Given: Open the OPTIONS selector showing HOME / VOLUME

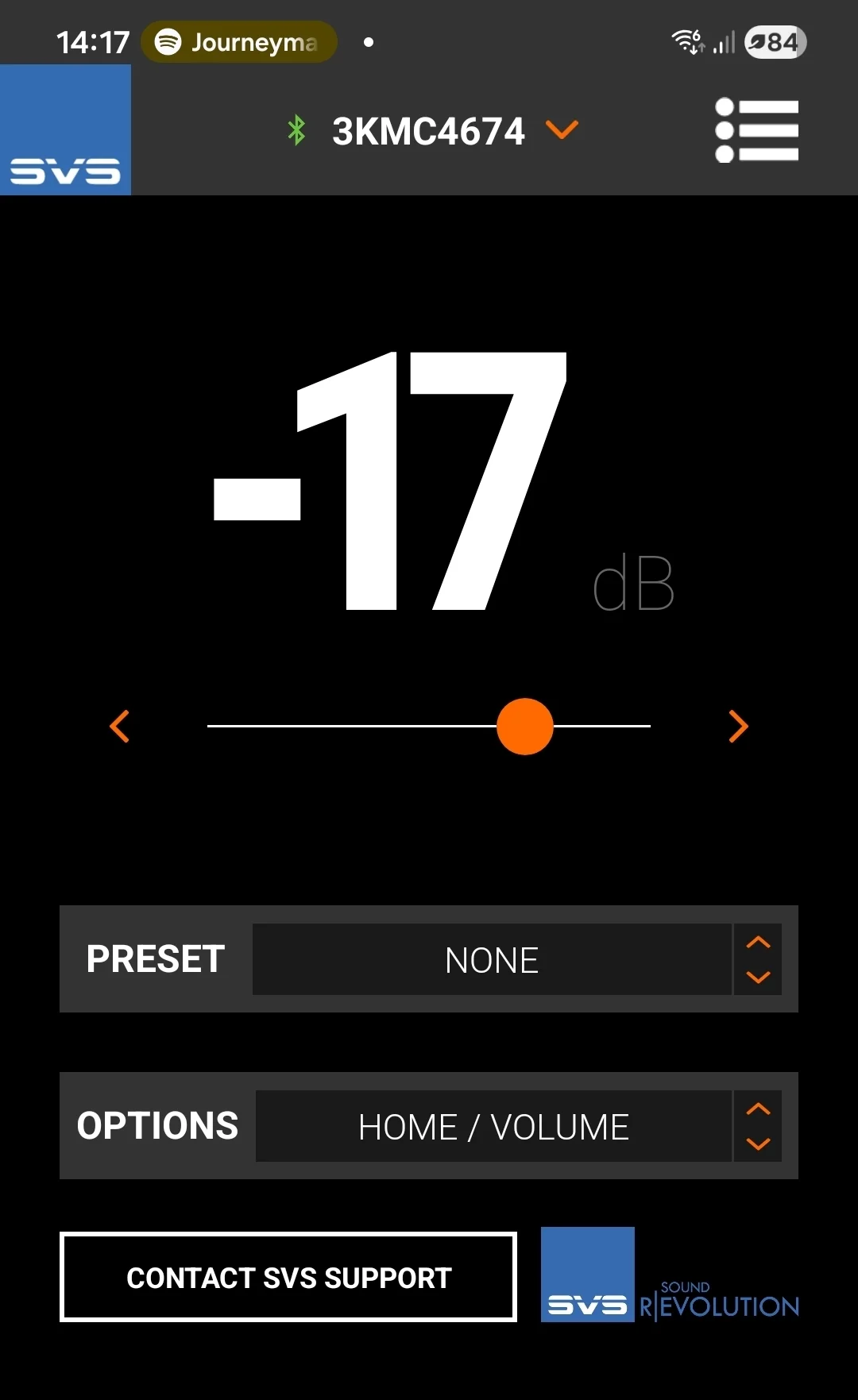Looking at the screenshot, I should (x=493, y=1126).
